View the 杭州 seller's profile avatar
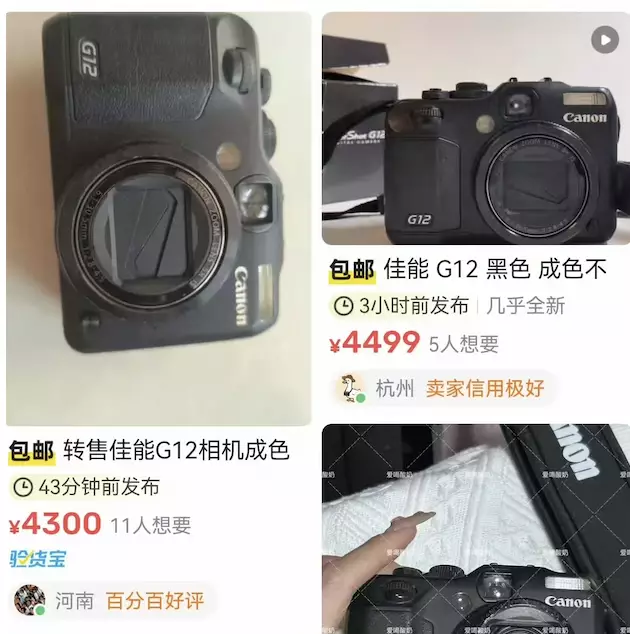Viewport: 630px width, 634px height. 350,388
